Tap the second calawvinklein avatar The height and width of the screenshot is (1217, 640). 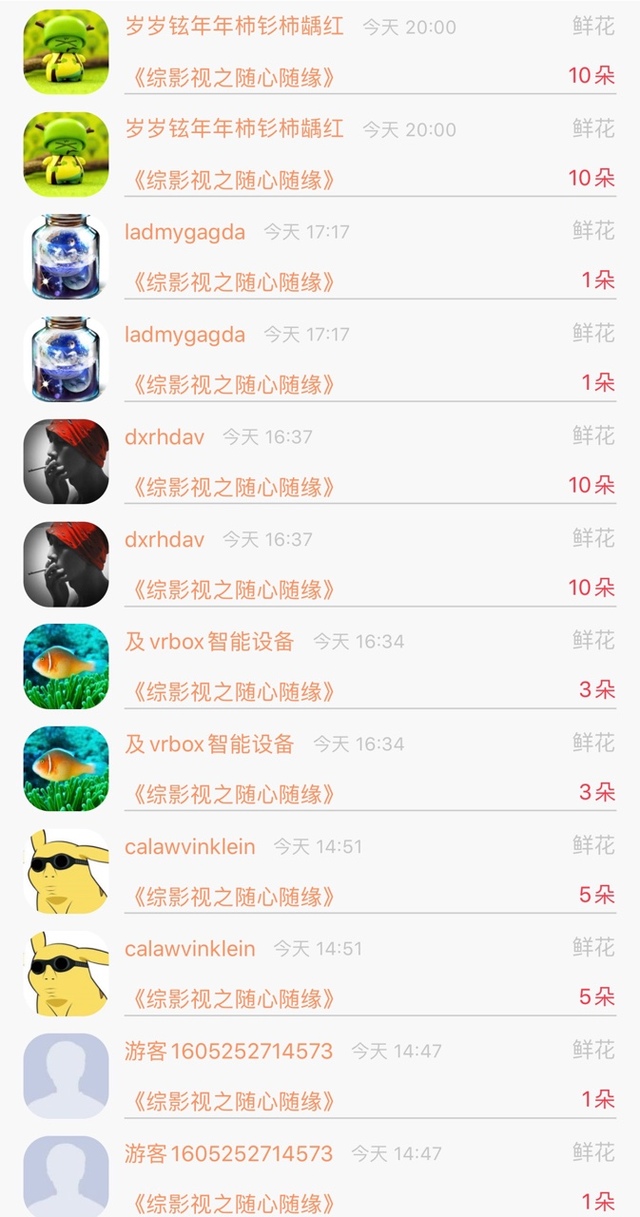66,973
